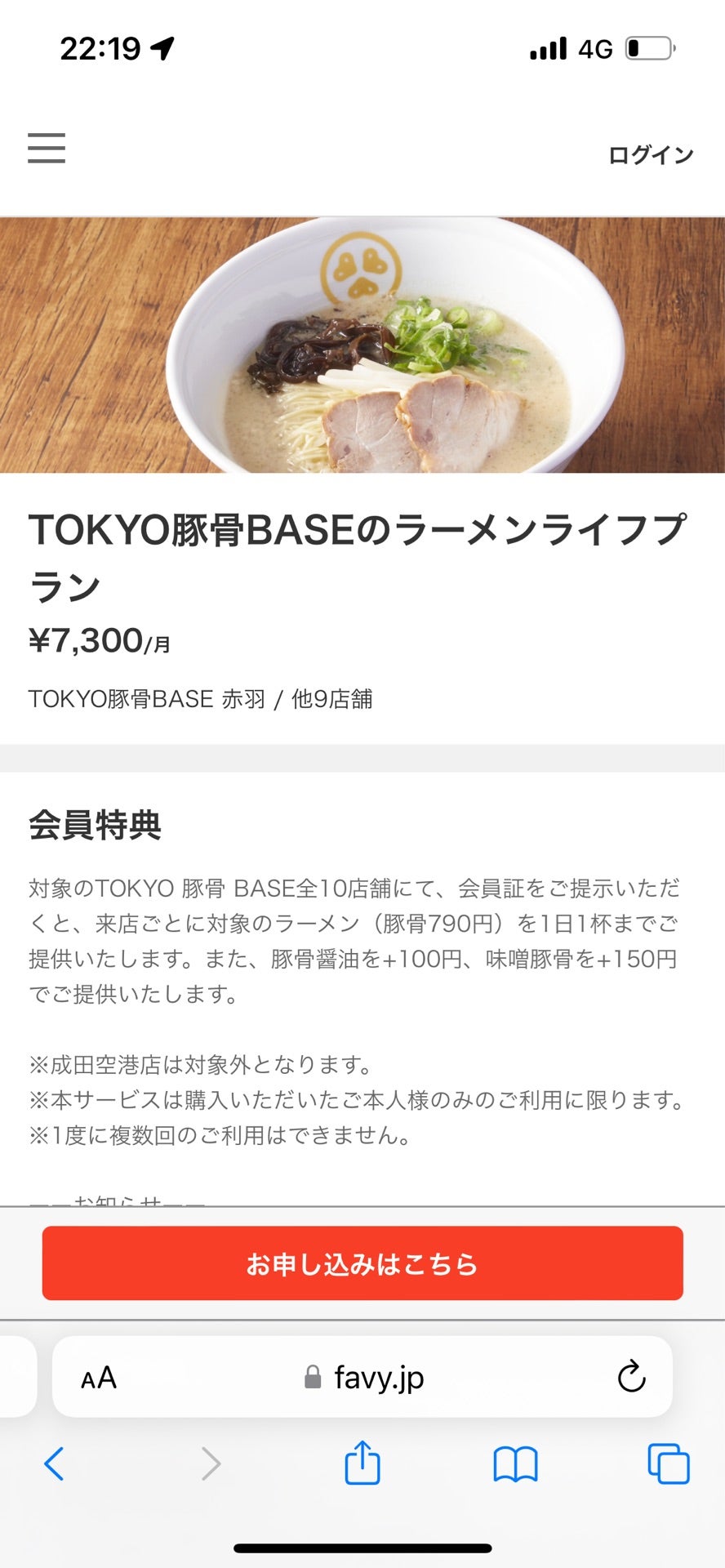Go back to the previous page
The width and height of the screenshot is (725, 1568).
pyautogui.click(x=54, y=1463)
